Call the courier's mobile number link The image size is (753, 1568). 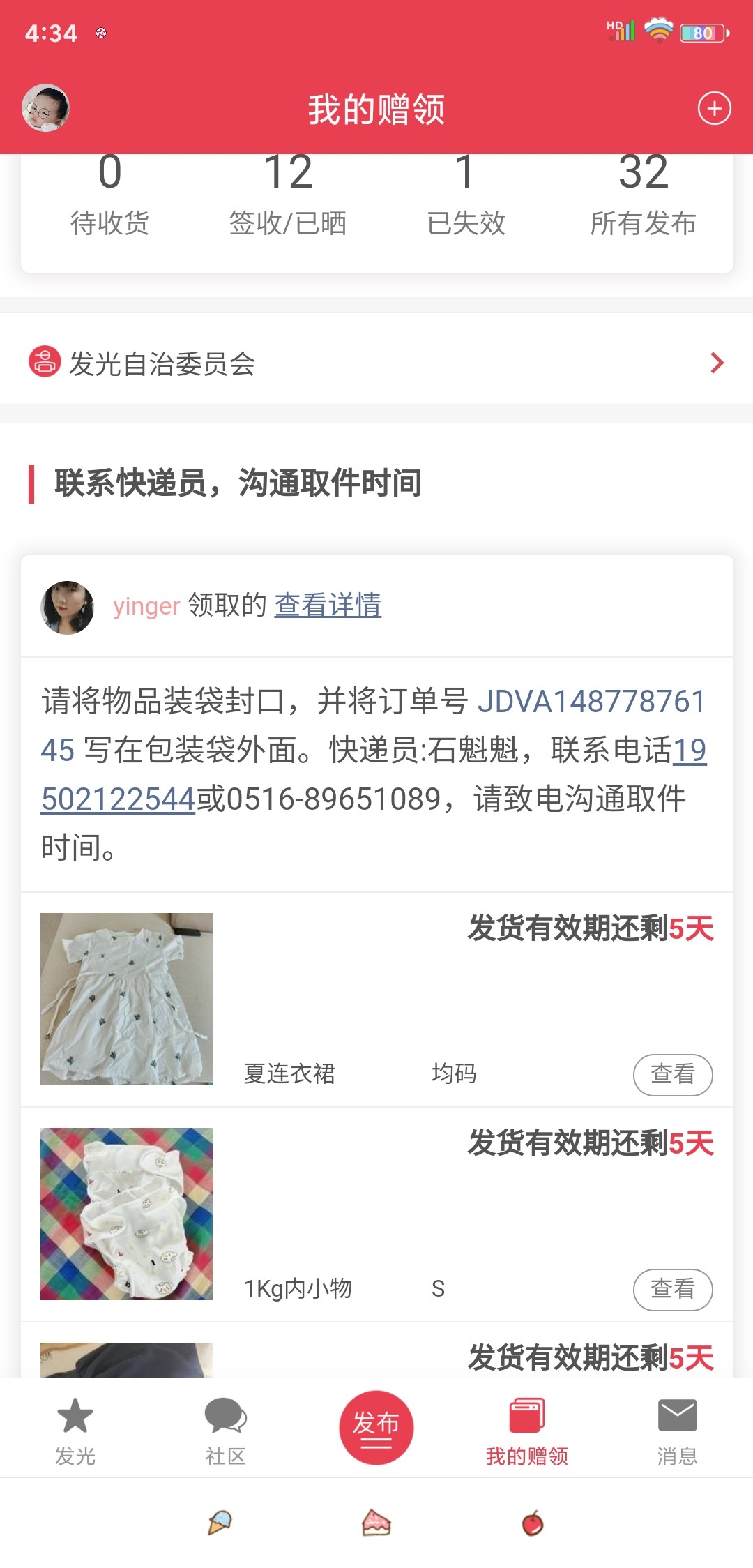(x=119, y=799)
